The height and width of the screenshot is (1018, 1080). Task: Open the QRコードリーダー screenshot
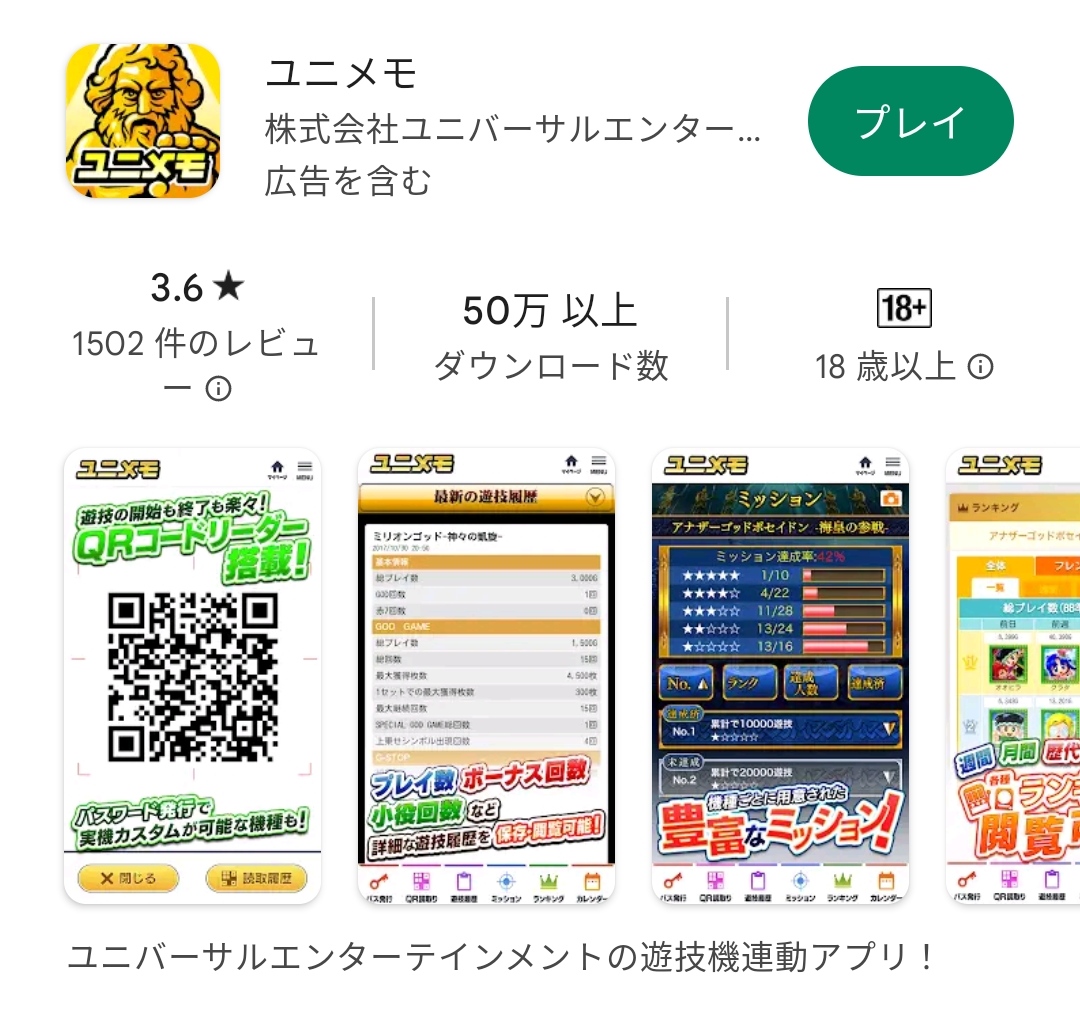pyautogui.click(x=192, y=675)
